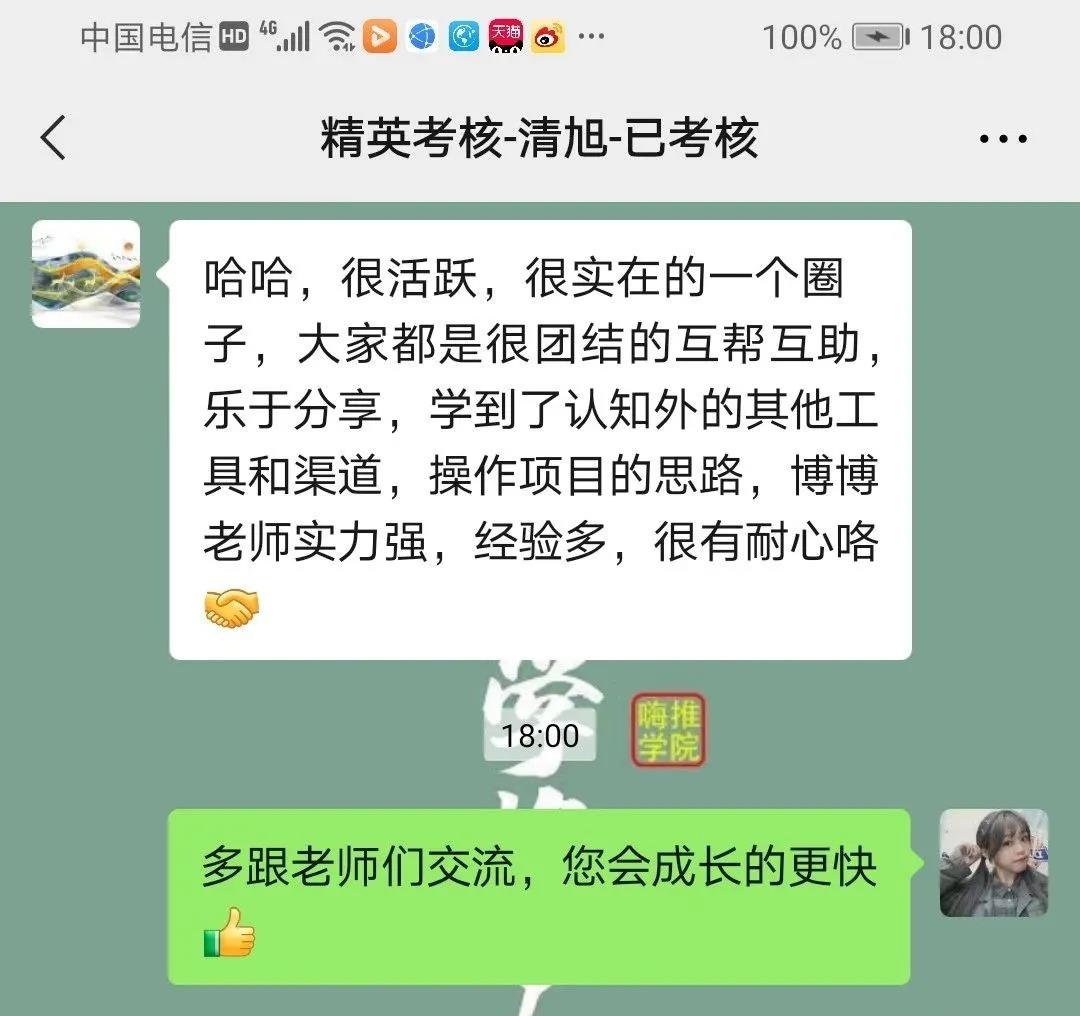Go back from the chat
The image size is (1080, 1016).
[54, 138]
